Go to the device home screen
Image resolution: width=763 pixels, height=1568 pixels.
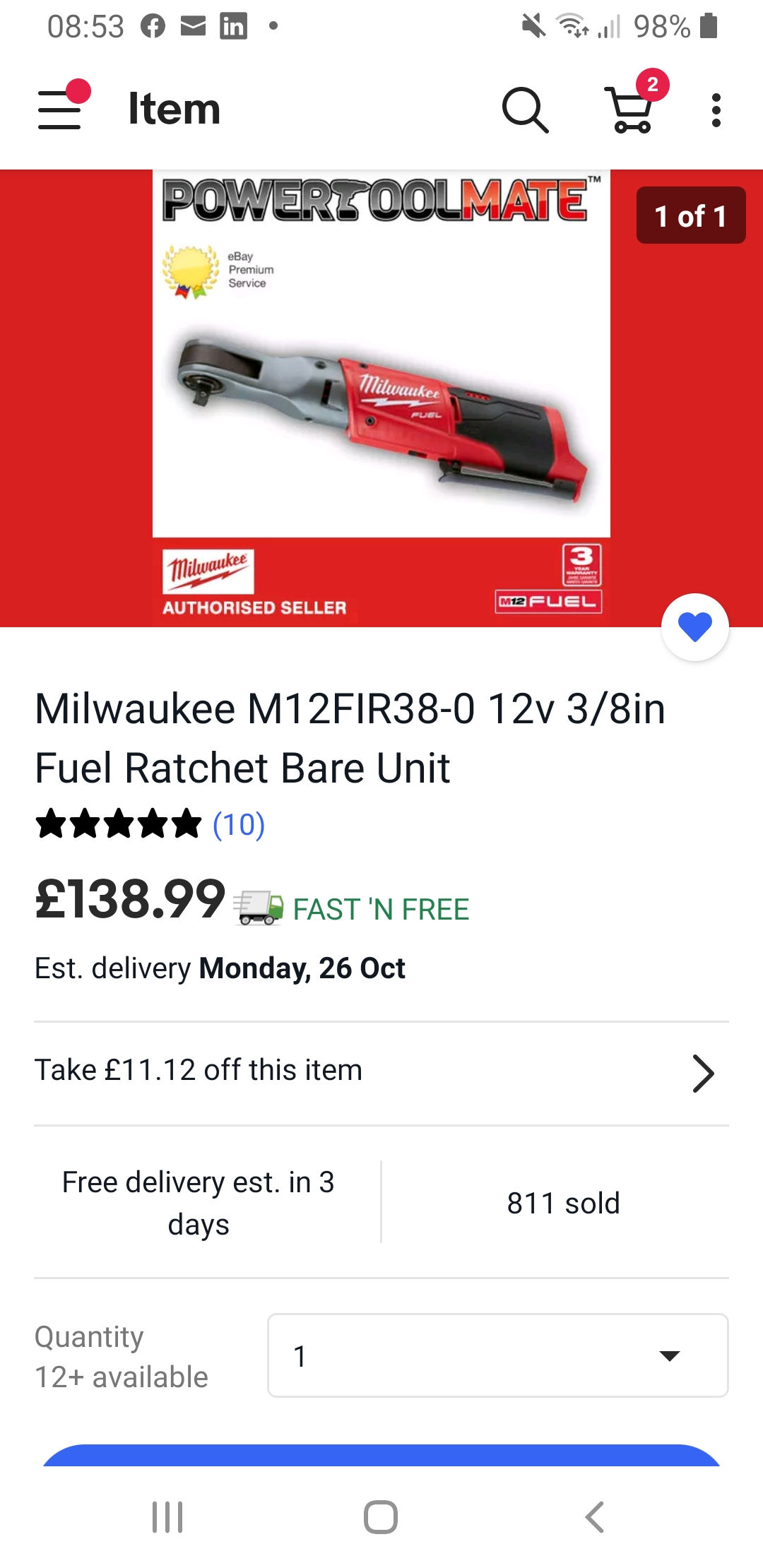click(381, 1516)
